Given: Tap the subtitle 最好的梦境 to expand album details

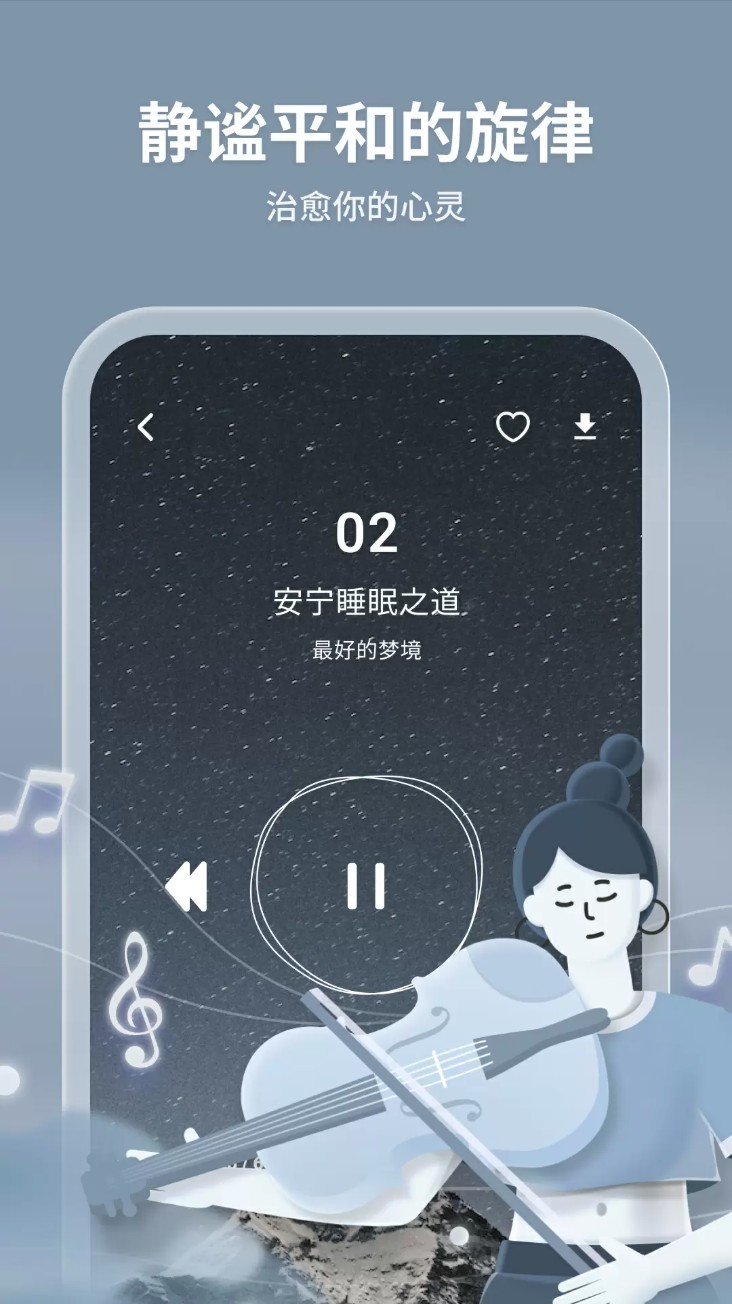Looking at the screenshot, I should [368, 650].
